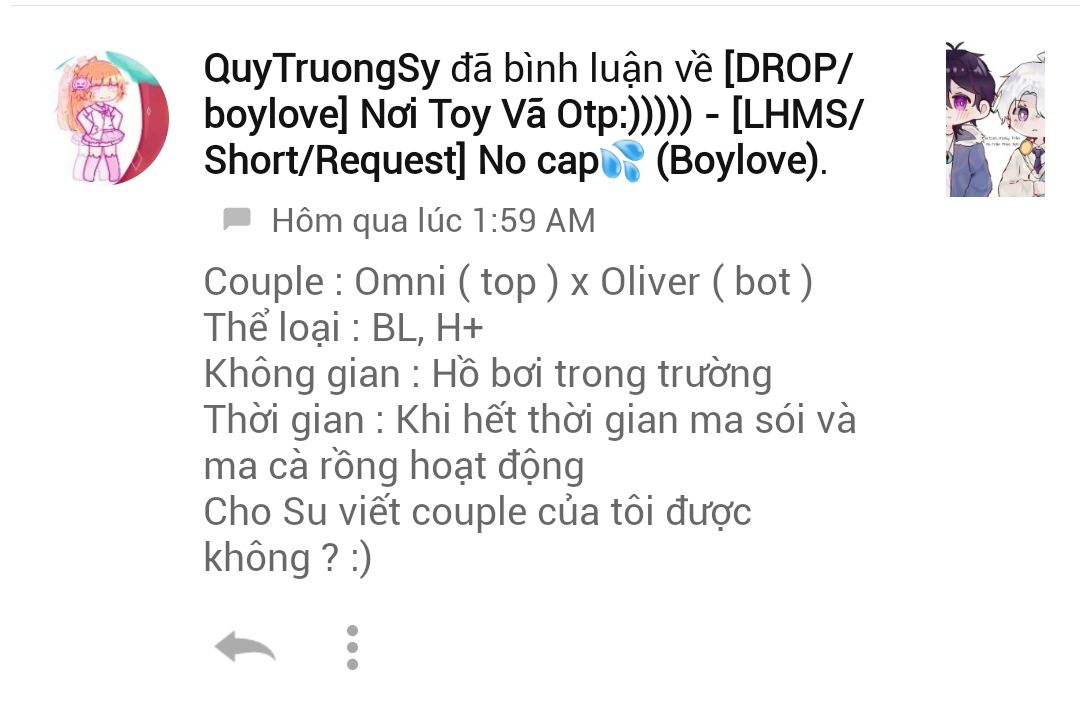
Task: Open the story cover thumbnail
Action: 994,120
